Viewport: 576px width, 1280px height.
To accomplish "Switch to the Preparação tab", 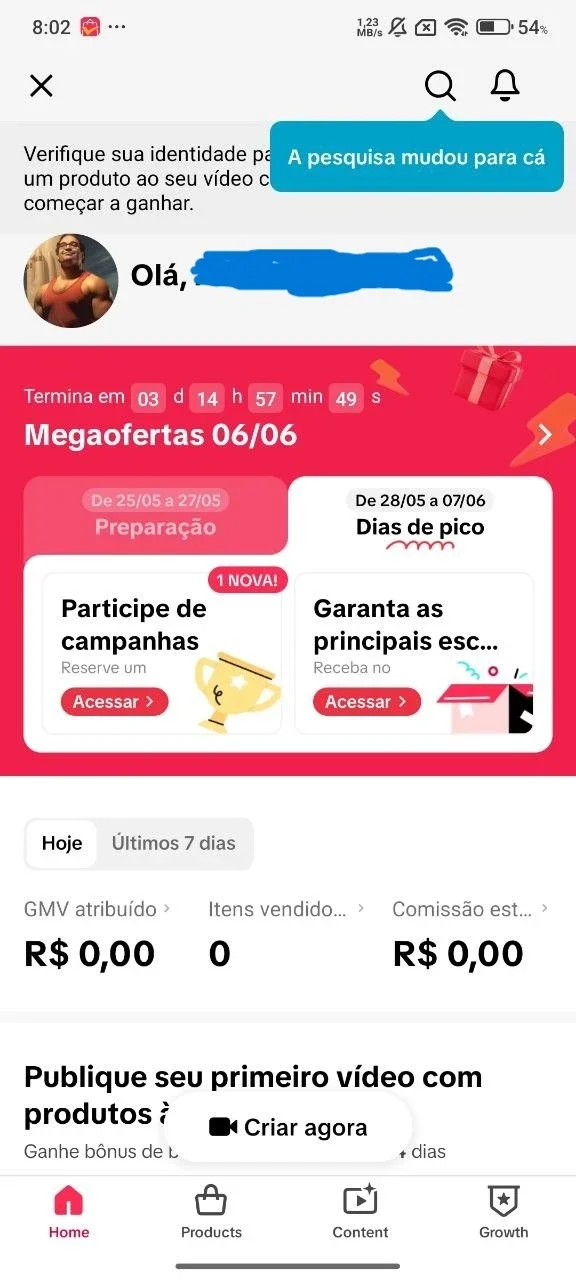I will 155,514.
